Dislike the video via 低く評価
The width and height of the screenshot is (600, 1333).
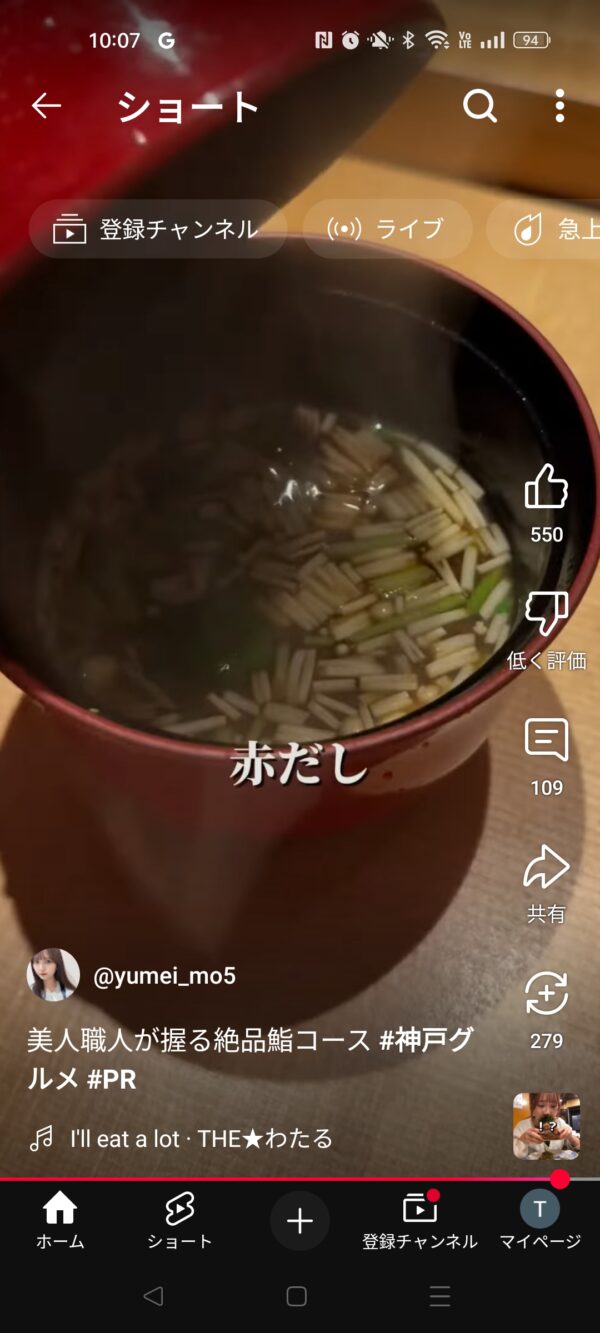pyautogui.click(x=546, y=614)
